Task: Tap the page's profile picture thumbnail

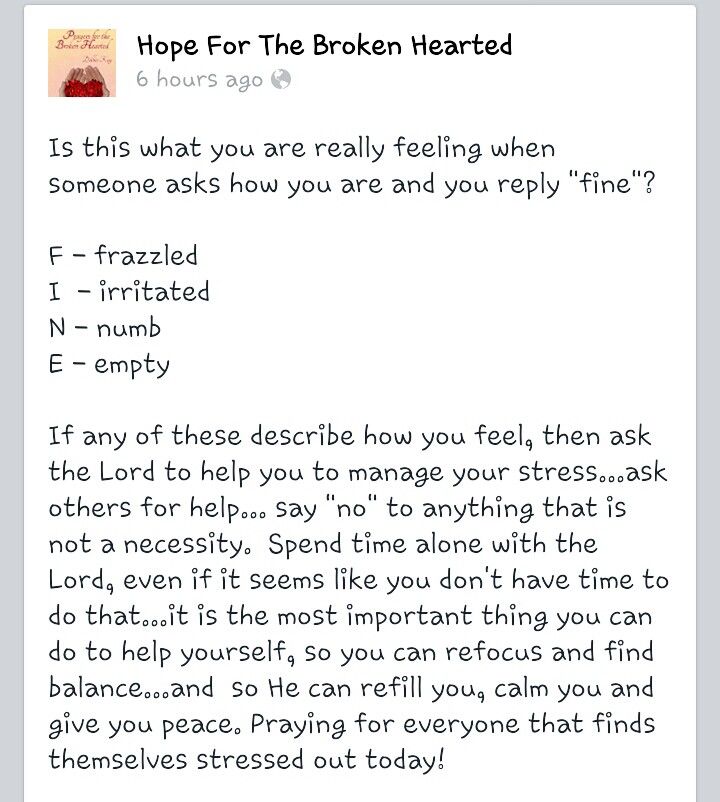Action: [x=84, y=61]
